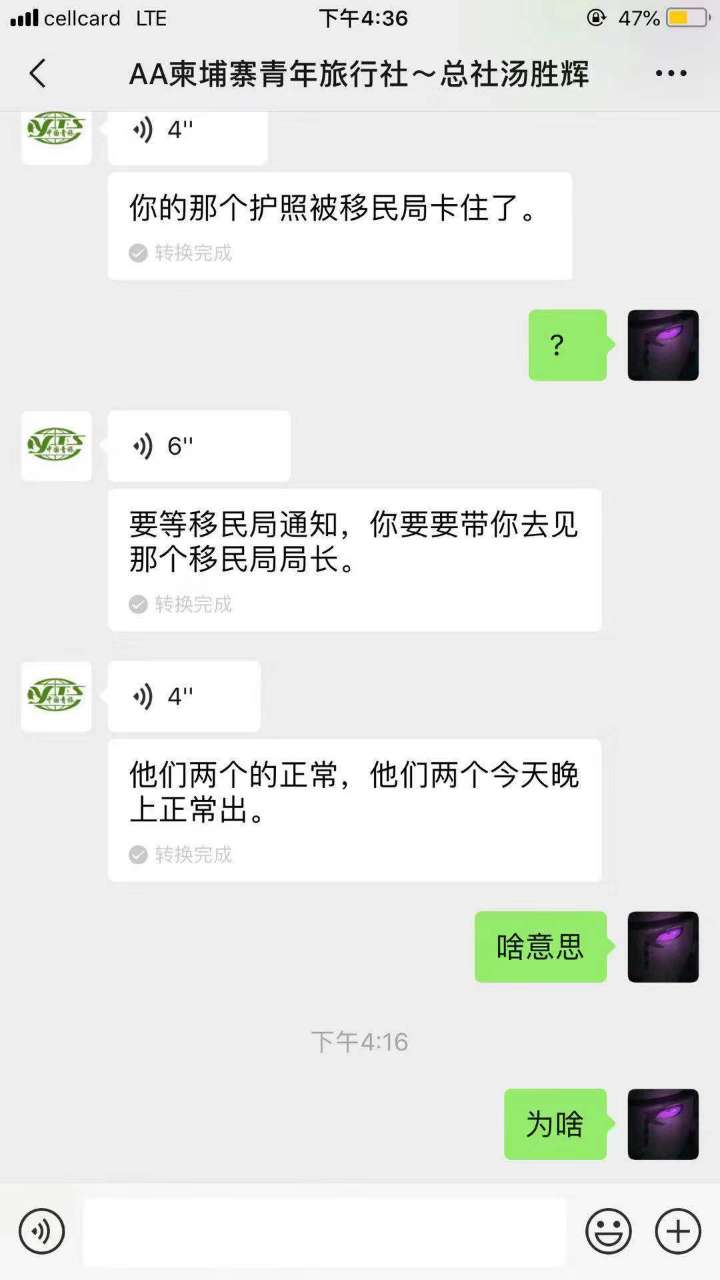View my avatar next to 啥意思
The height and width of the screenshot is (1280, 720).
click(662, 946)
